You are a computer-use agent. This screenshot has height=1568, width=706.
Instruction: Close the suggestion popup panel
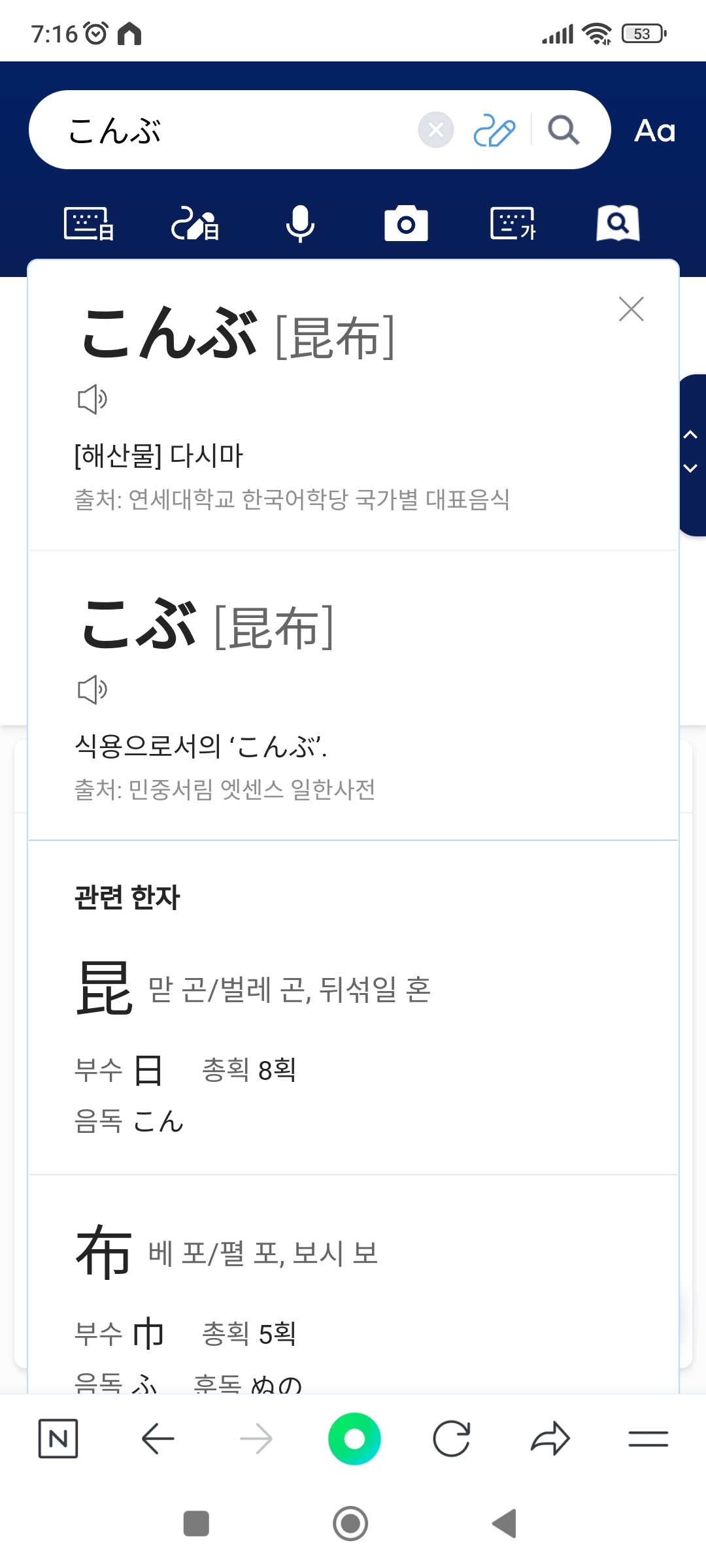click(631, 309)
